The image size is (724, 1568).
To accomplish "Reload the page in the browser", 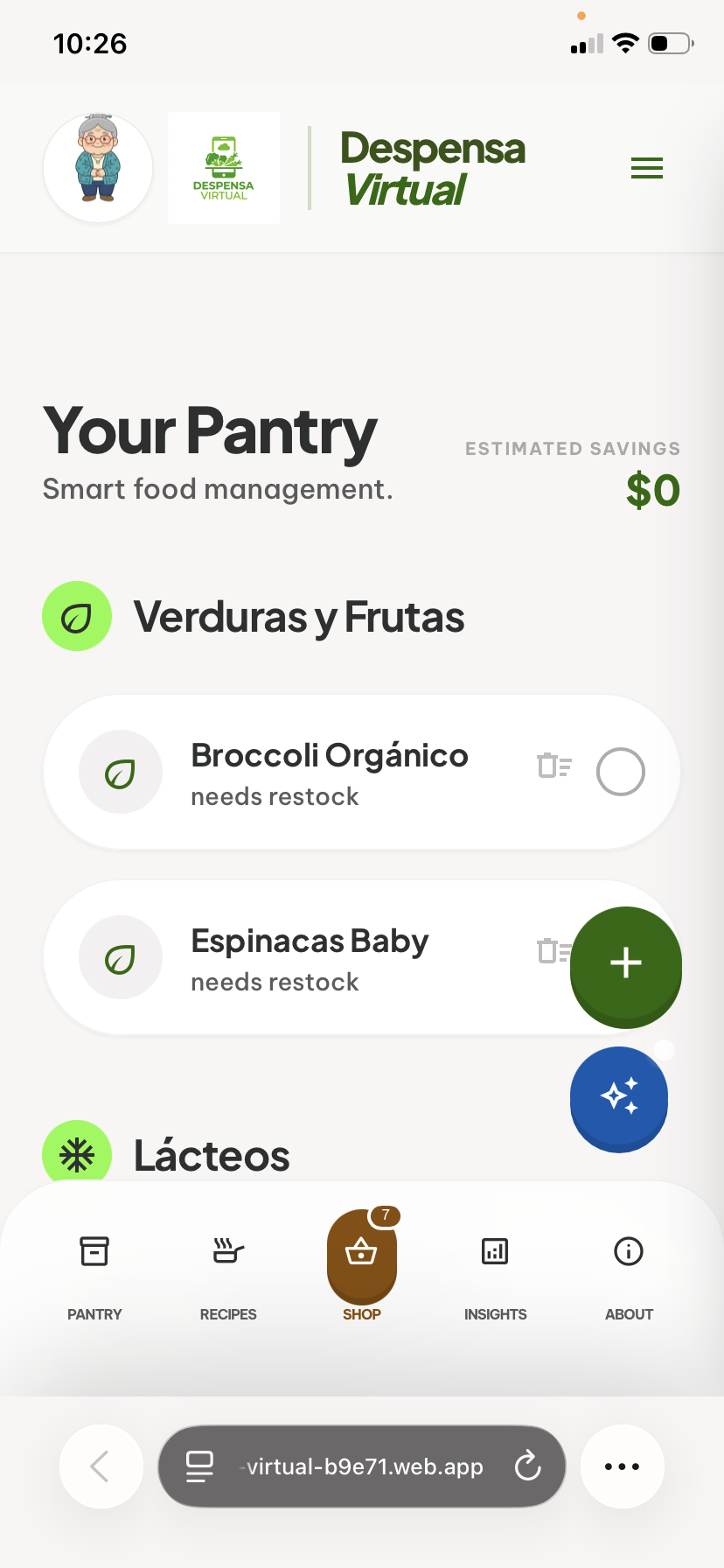I will tap(528, 1466).
